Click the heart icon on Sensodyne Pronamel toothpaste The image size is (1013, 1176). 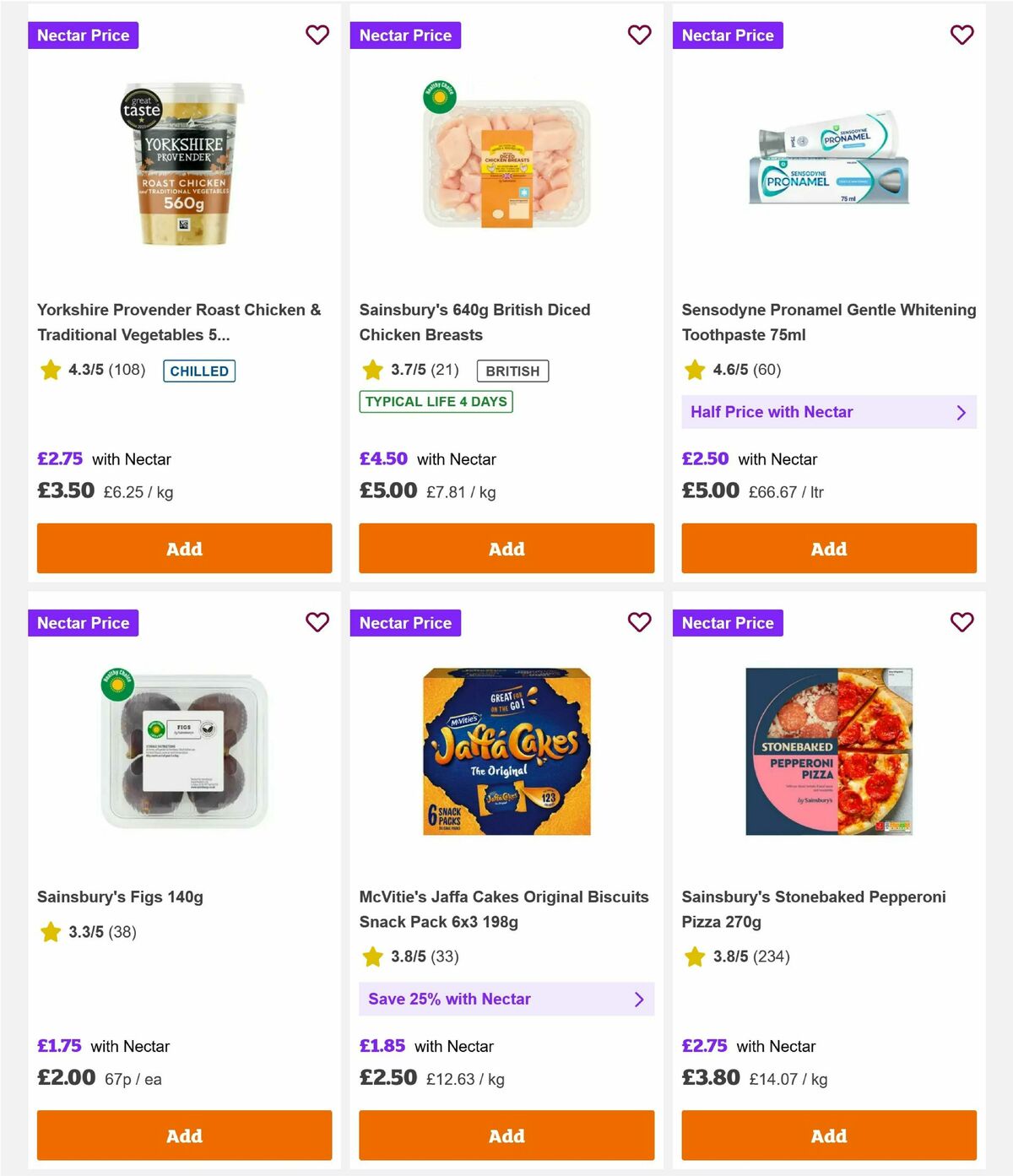[x=962, y=35]
